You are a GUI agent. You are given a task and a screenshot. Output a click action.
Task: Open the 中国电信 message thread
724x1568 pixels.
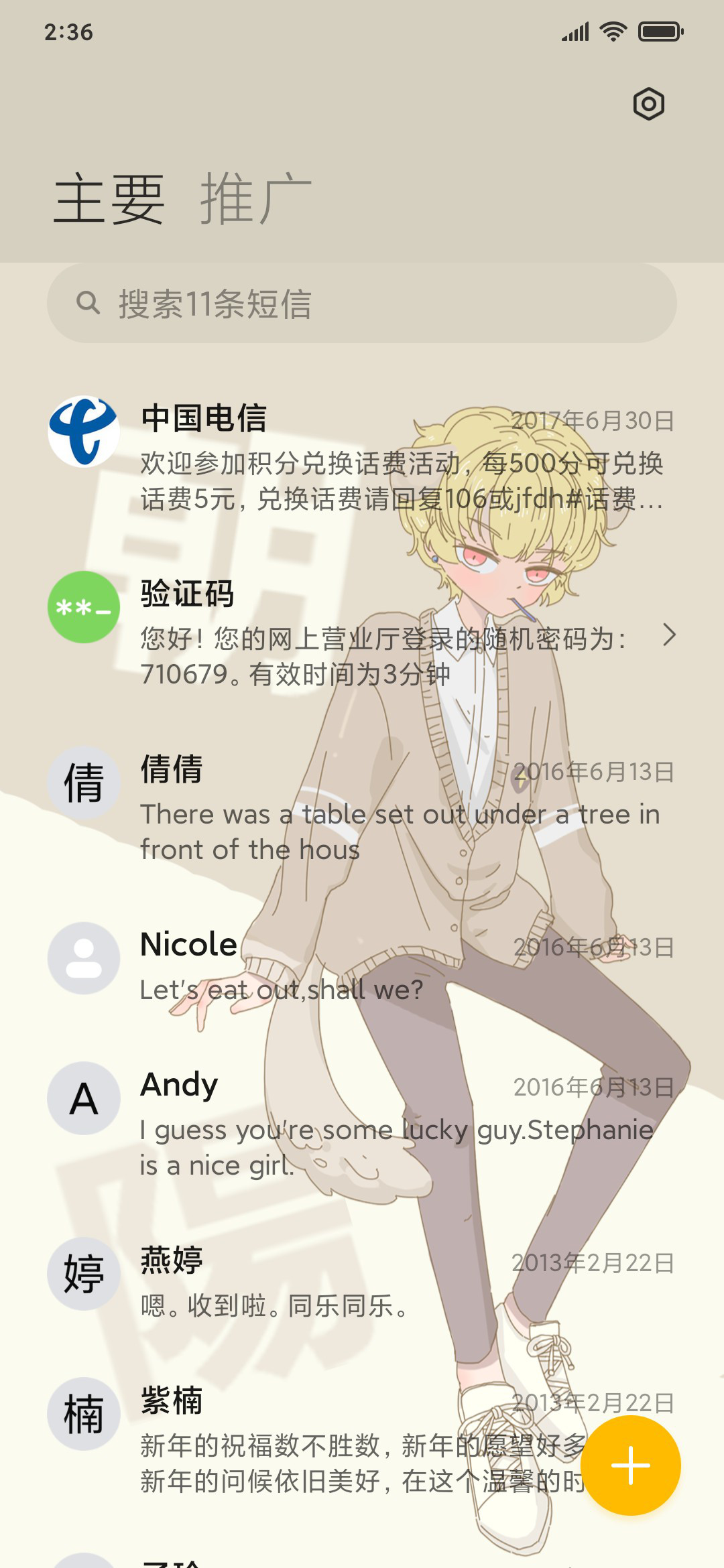pos(362,456)
